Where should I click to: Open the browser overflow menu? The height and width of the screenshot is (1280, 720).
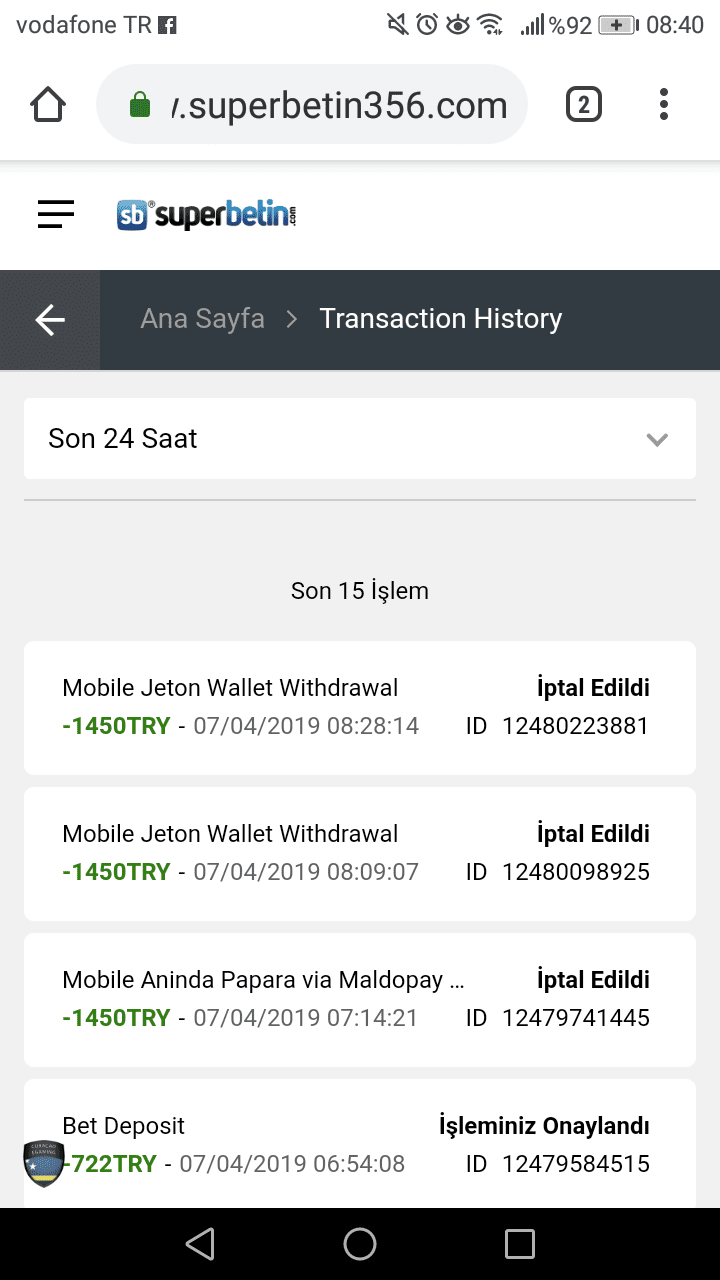[664, 105]
